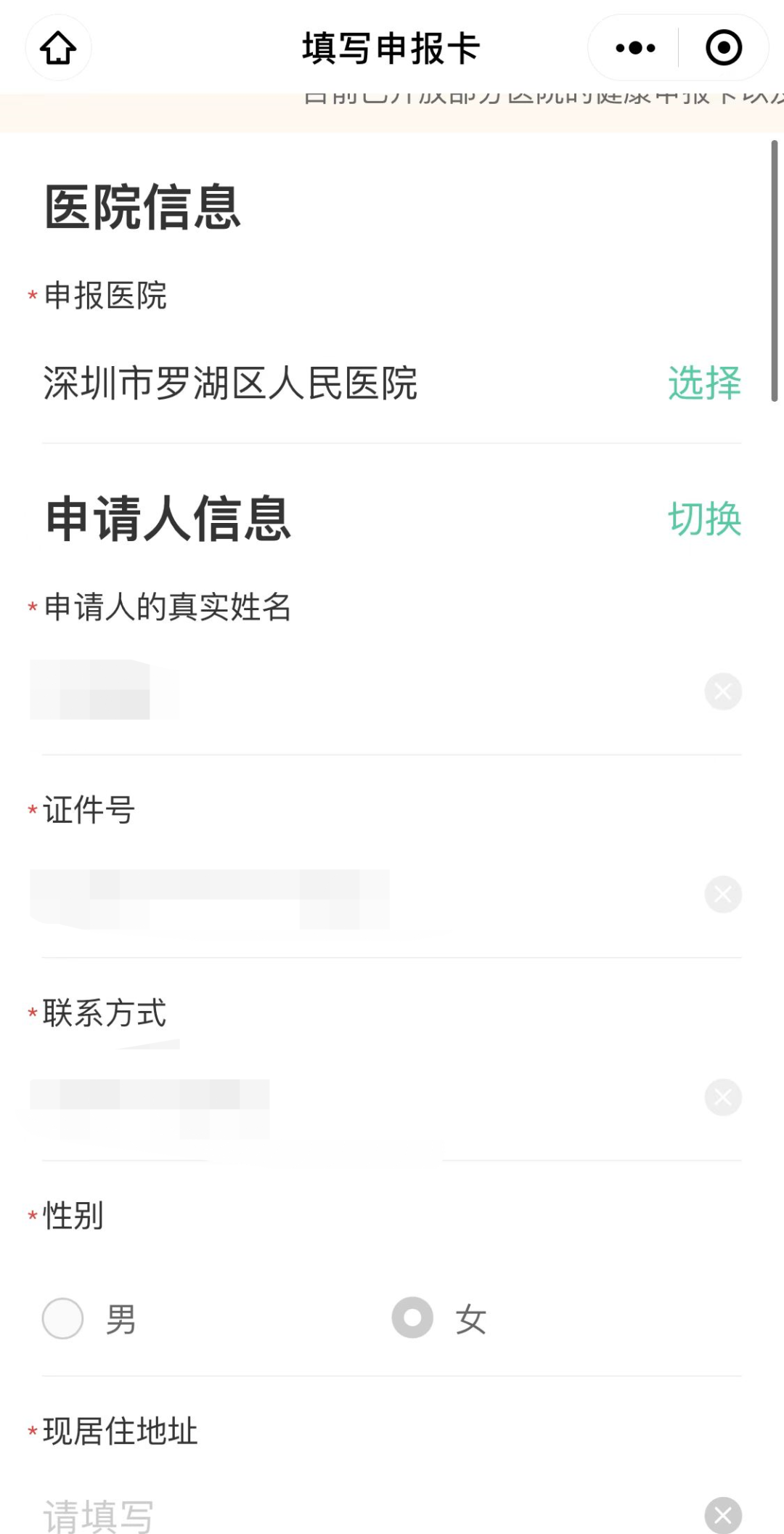784x1534 pixels.
Task: Open the three-dot more menu
Action: tap(634, 48)
